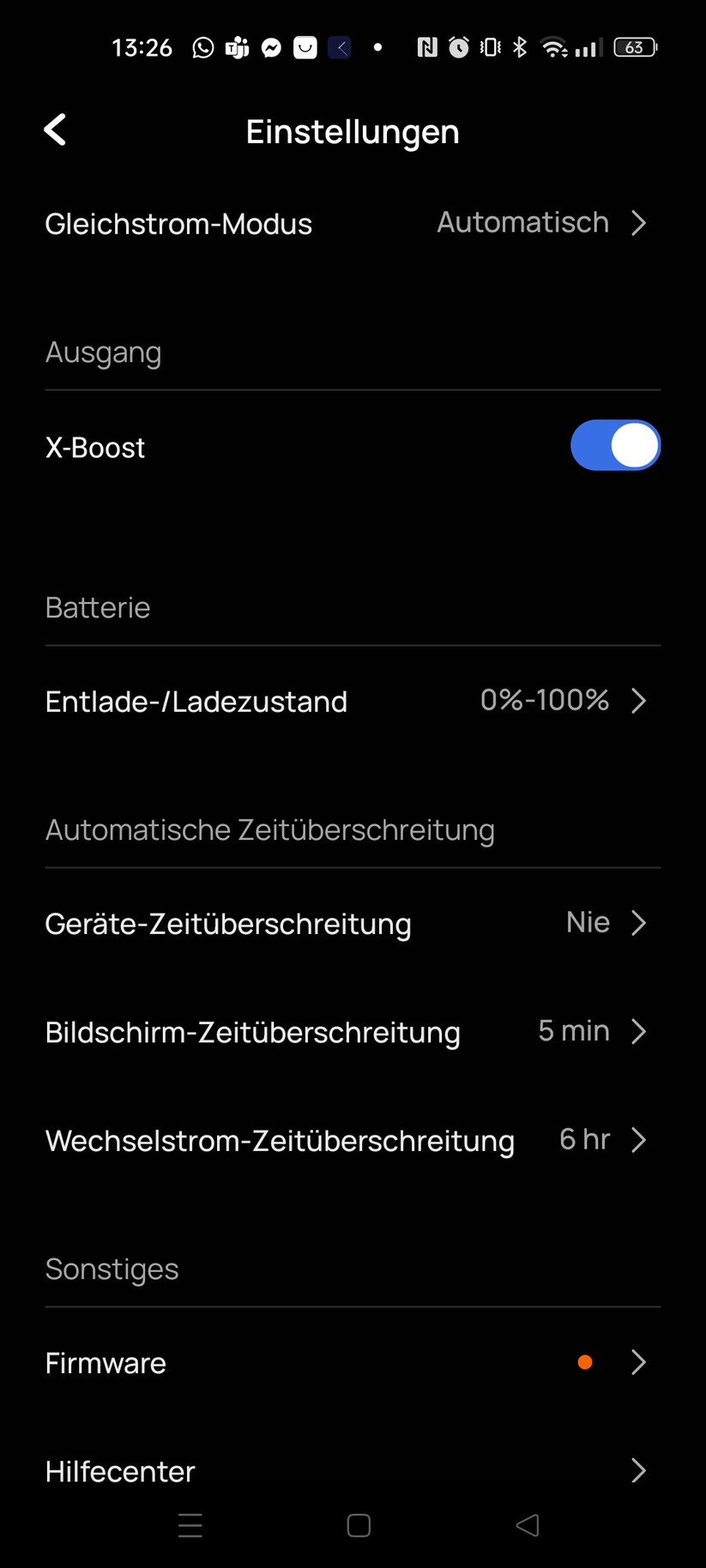This screenshot has width=706, height=1568.
Task: Open the Hilfecenter
Action: [352, 1471]
